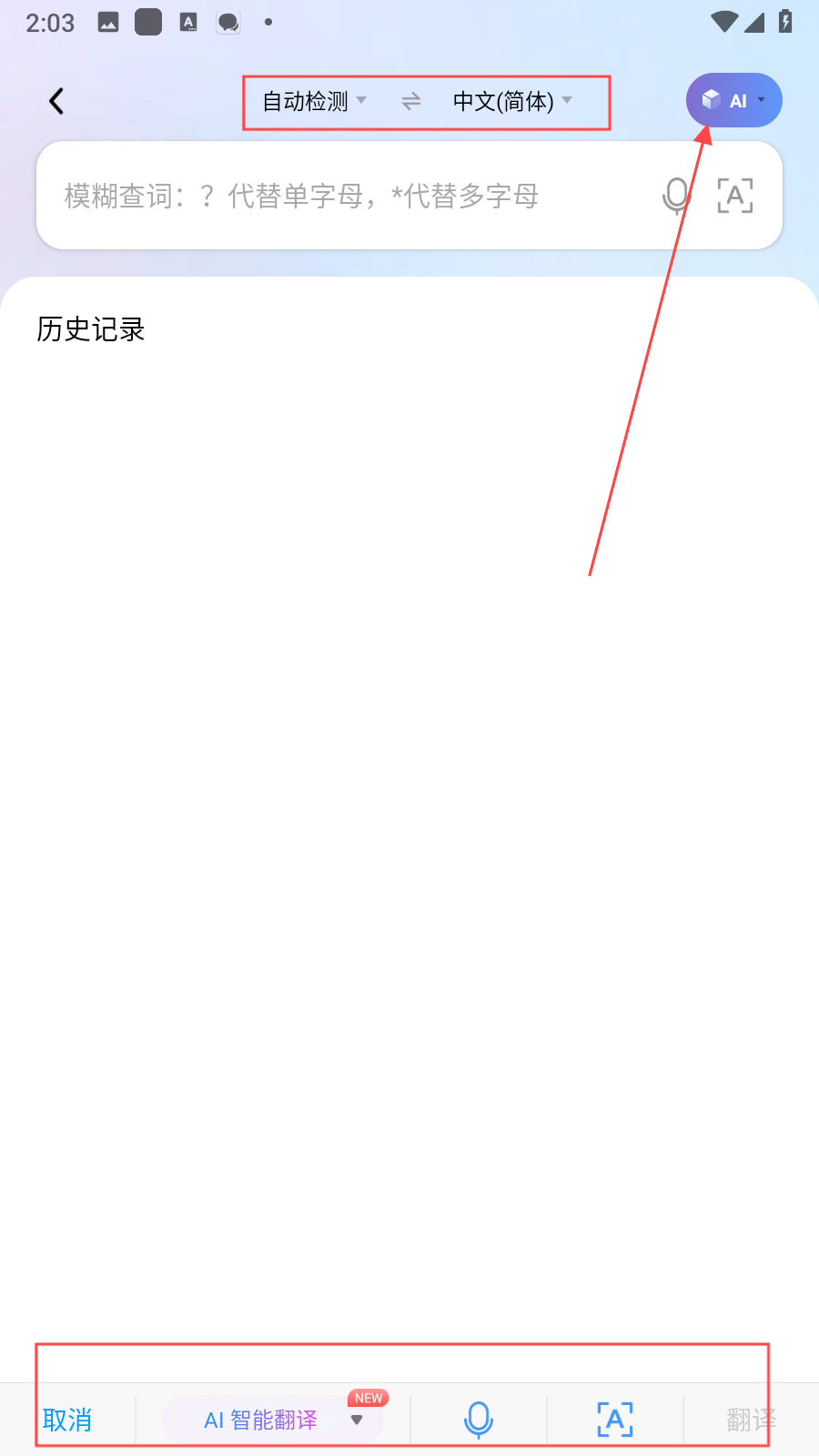Open the 自动检测 source language dropdown
The width and height of the screenshot is (819, 1456).
(314, 101)
